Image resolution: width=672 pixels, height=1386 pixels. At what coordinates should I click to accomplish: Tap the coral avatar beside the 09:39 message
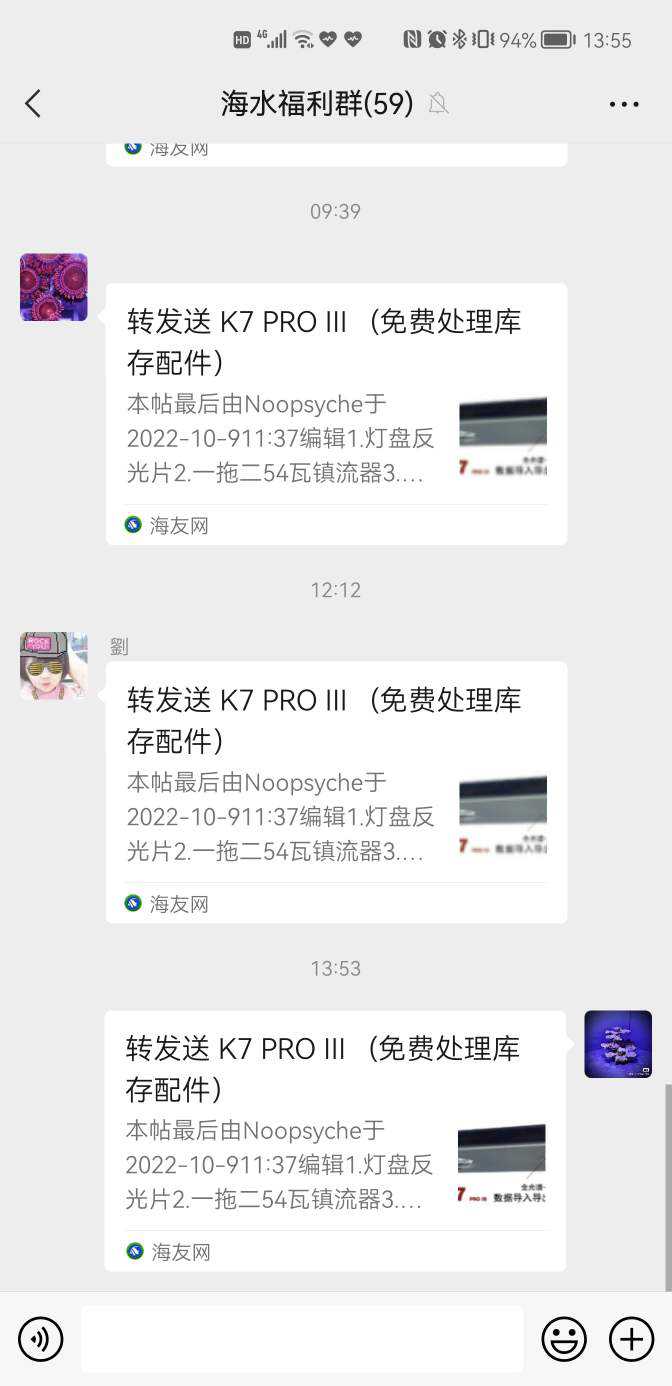[x=54, y=287]
